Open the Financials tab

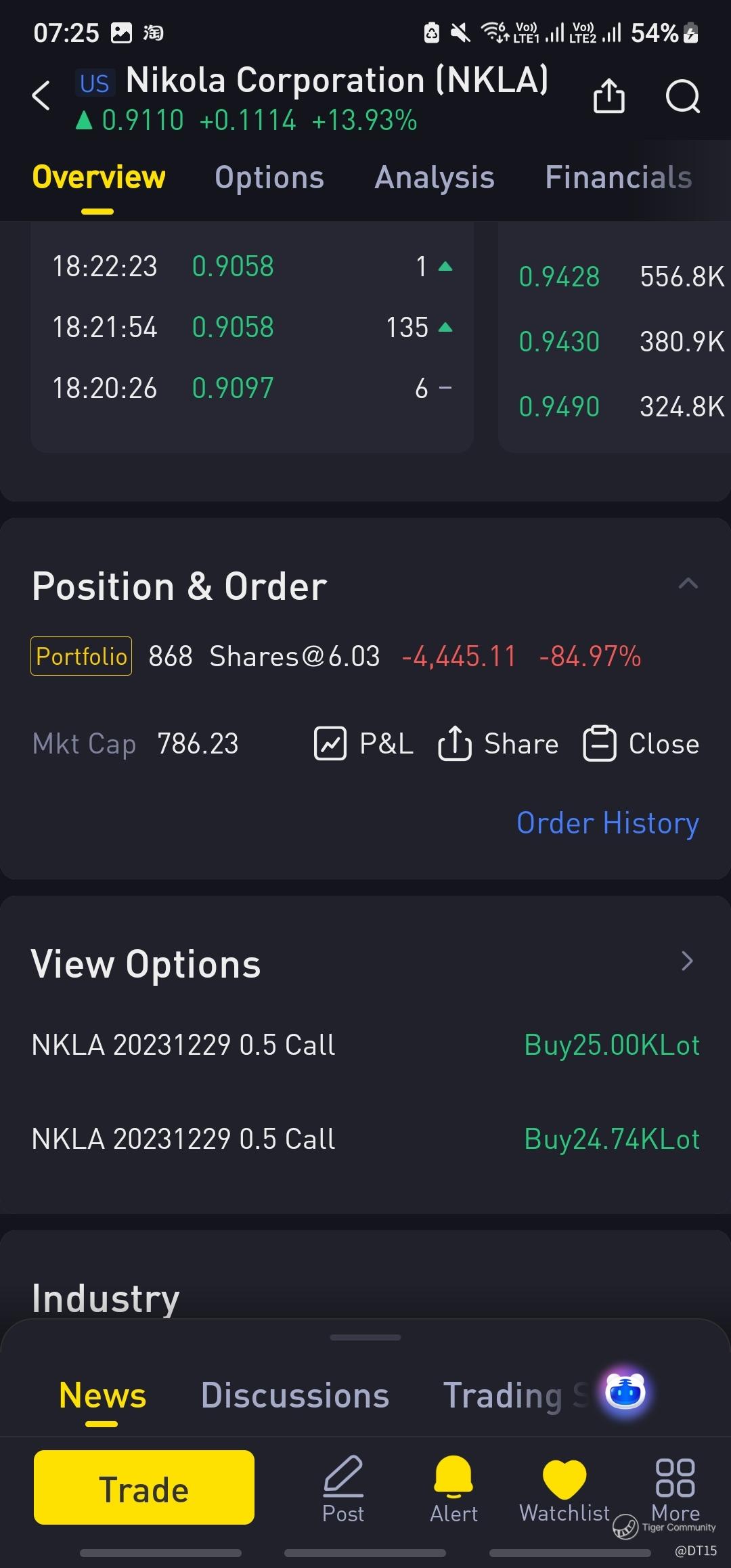coord(619,177)
